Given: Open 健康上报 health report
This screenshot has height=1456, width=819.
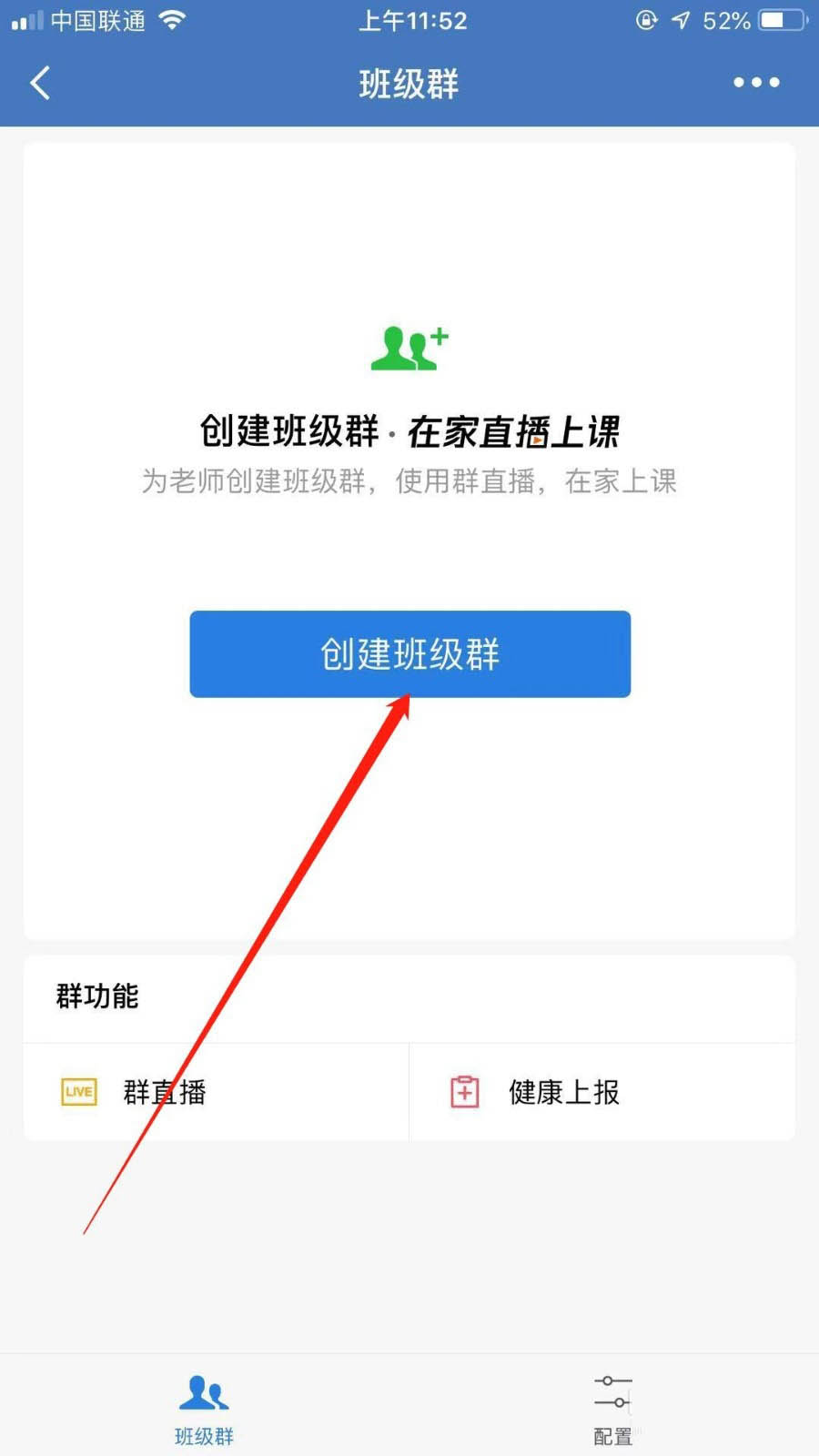Looking at the screenshot, I should click(602, 1092).
